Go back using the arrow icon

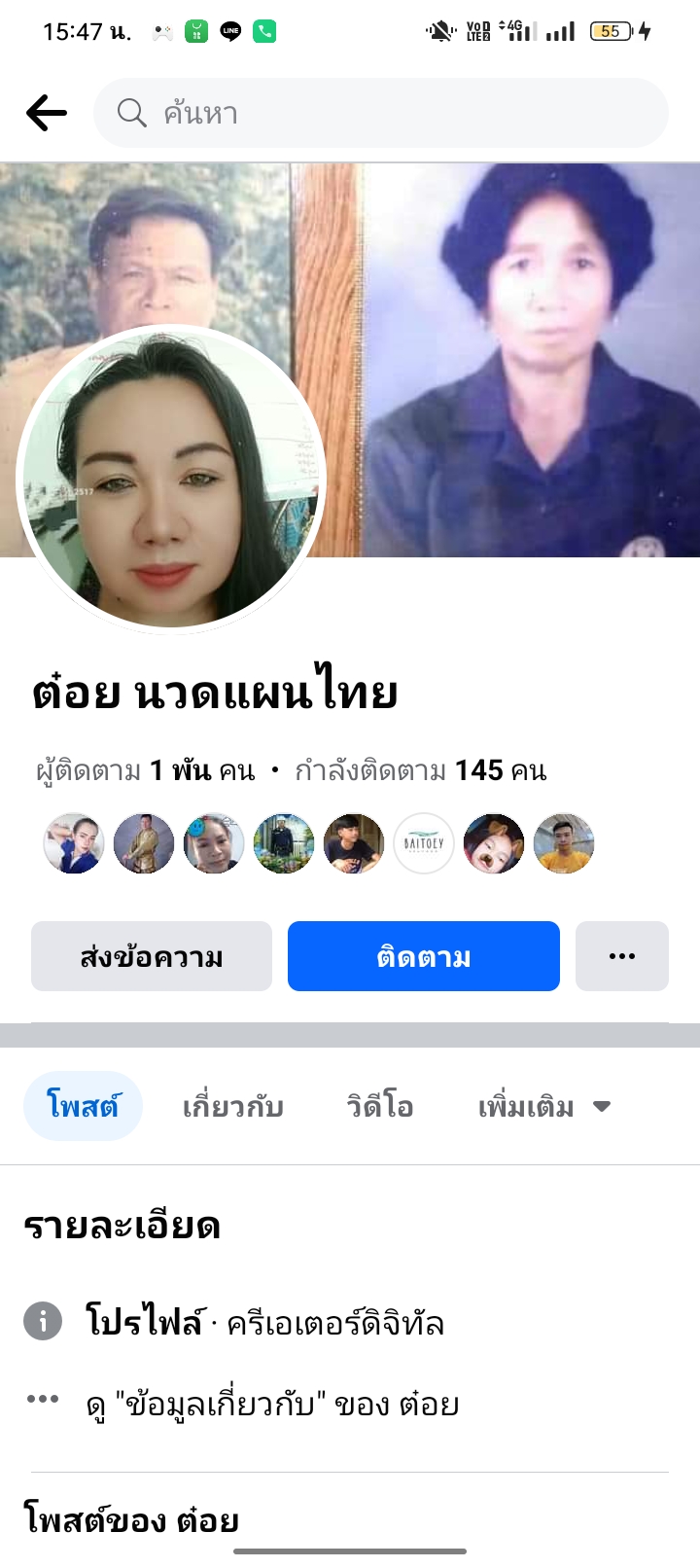tap(47, 113)
